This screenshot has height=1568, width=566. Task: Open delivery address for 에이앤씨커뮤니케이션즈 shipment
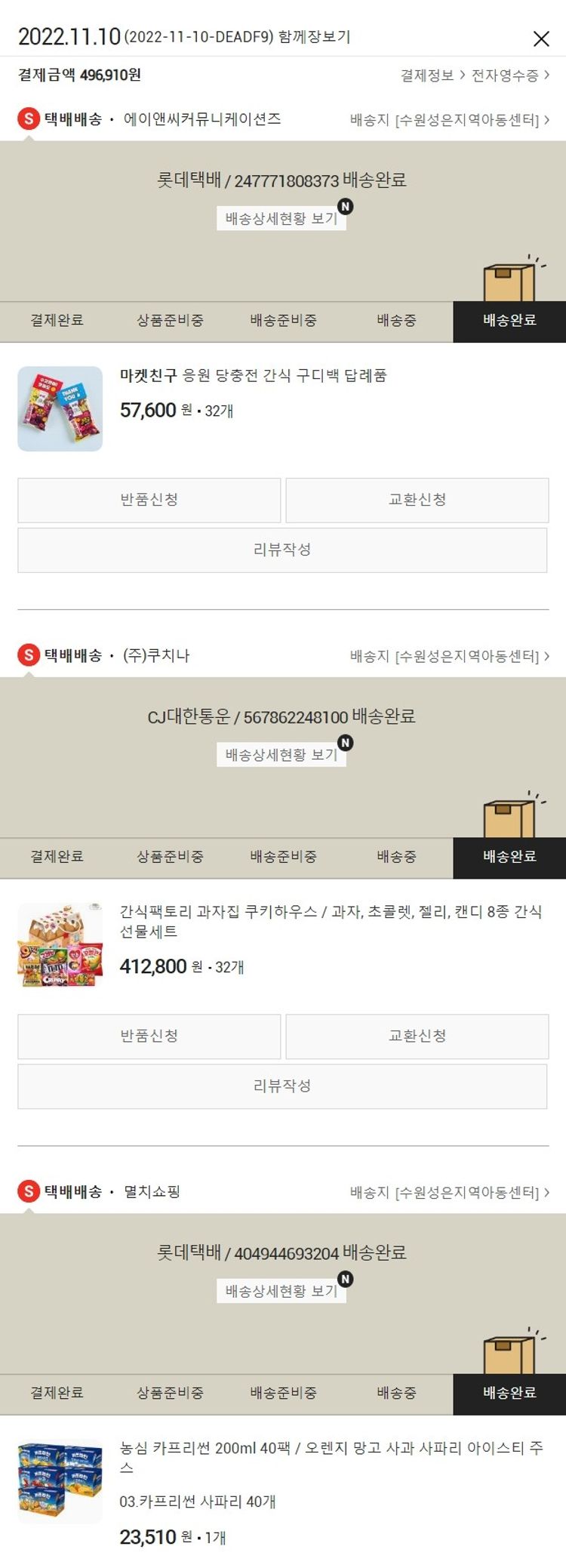450,120
